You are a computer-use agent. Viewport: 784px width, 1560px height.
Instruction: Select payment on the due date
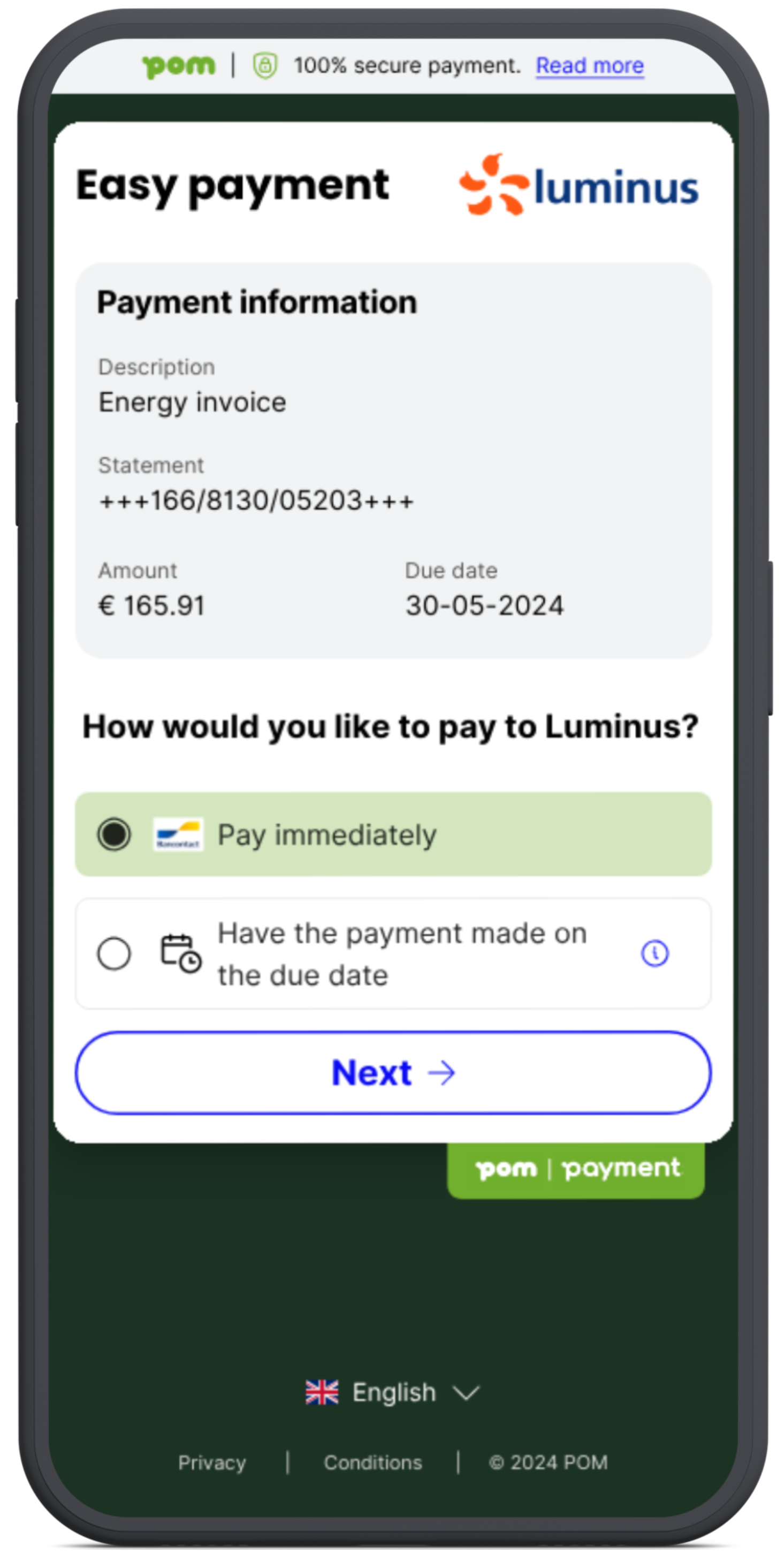[x=116, y=952]
